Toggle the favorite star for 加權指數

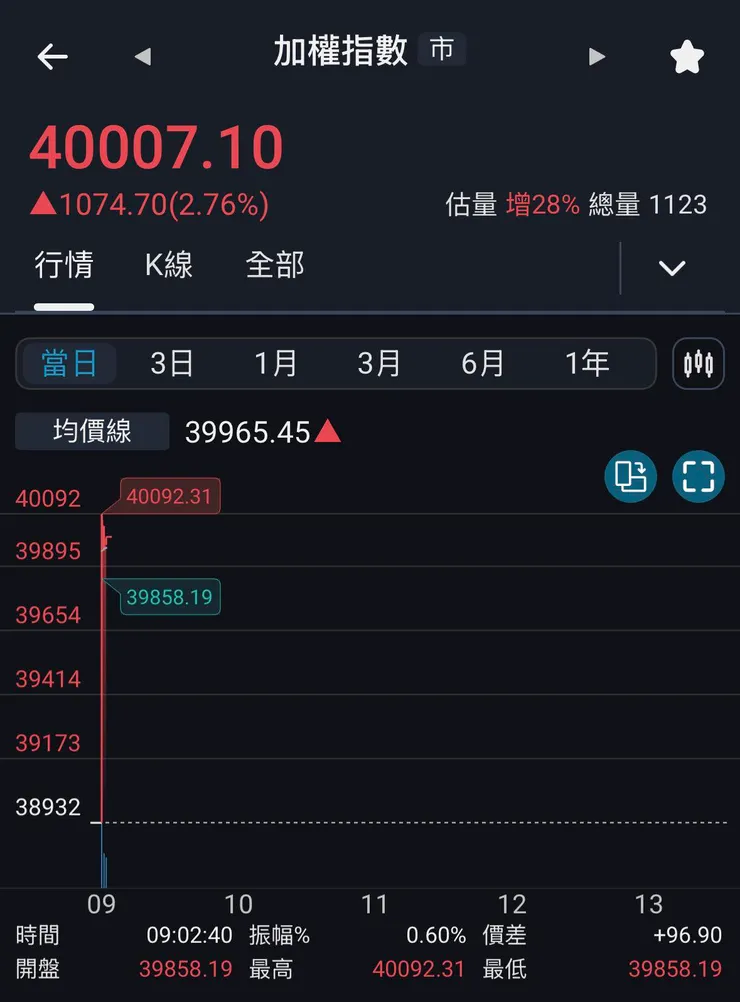pos(687,57)
